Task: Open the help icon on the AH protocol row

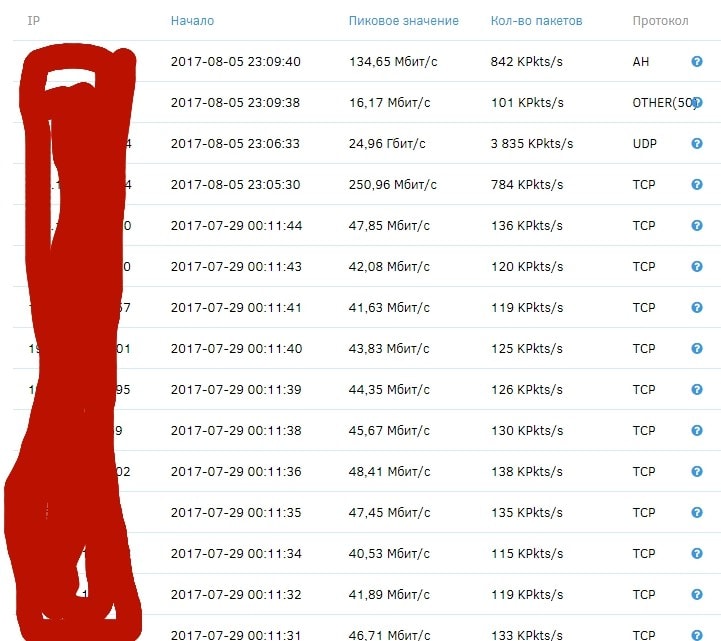Action: coord(697,62)
